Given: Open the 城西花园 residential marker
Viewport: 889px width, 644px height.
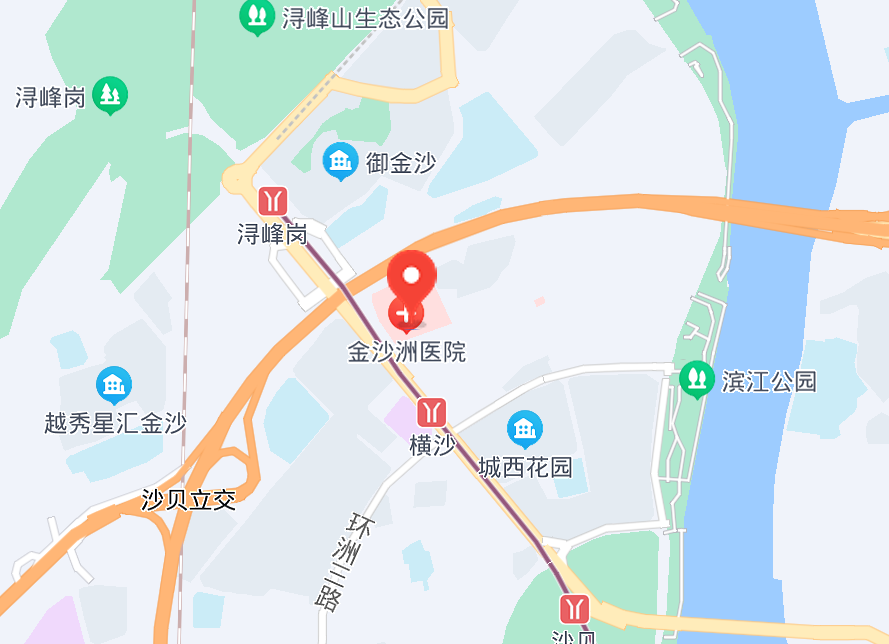Looking at the screenshot, I should point(524,429).
